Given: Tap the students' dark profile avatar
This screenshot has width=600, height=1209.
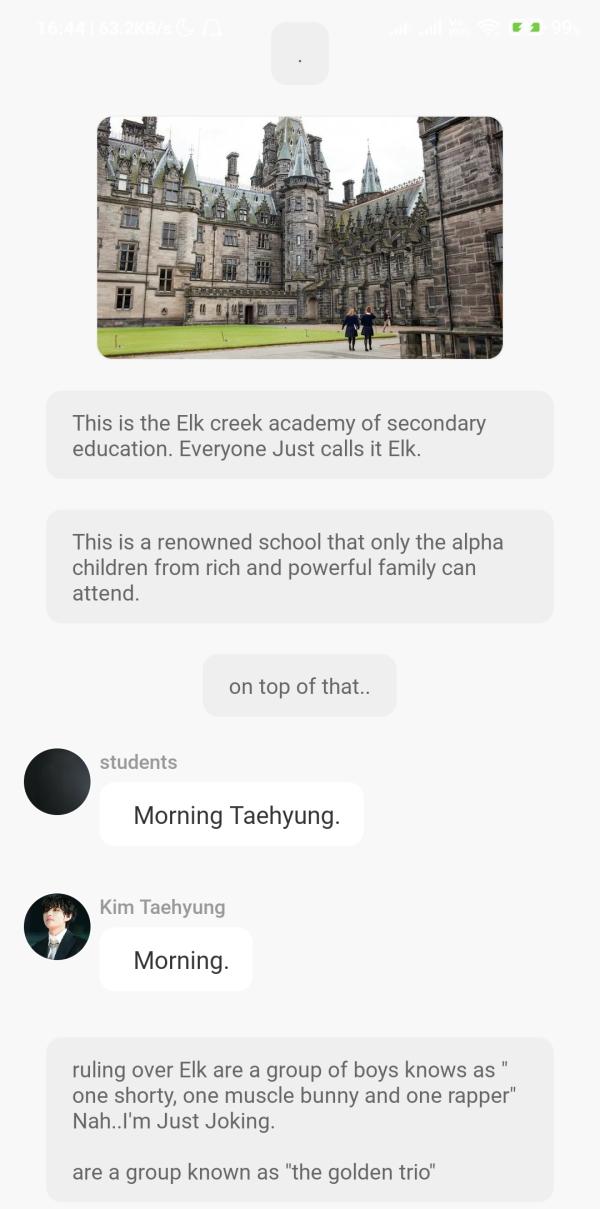Looking at the screenshot, I should pos(57,782).
